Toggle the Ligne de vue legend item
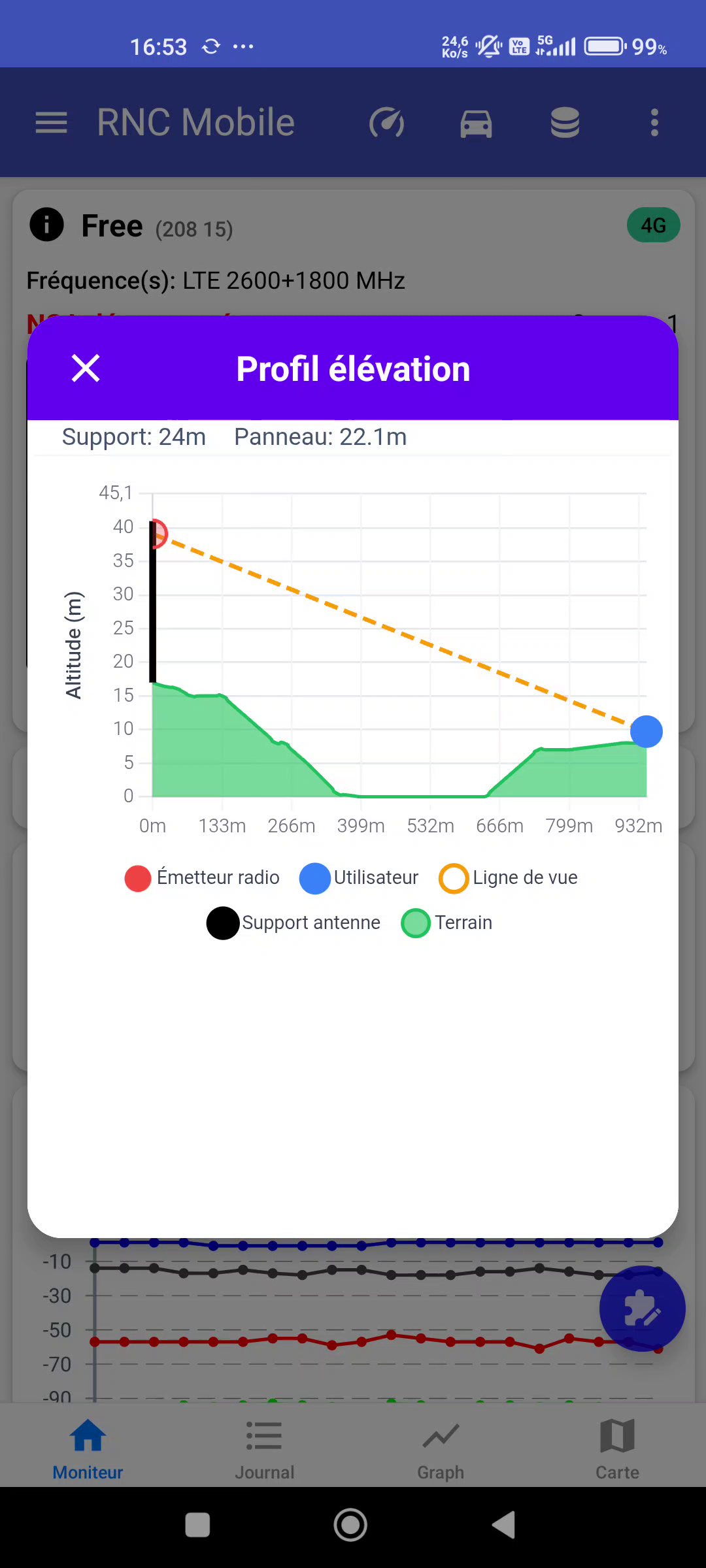 tap(509, 877)
